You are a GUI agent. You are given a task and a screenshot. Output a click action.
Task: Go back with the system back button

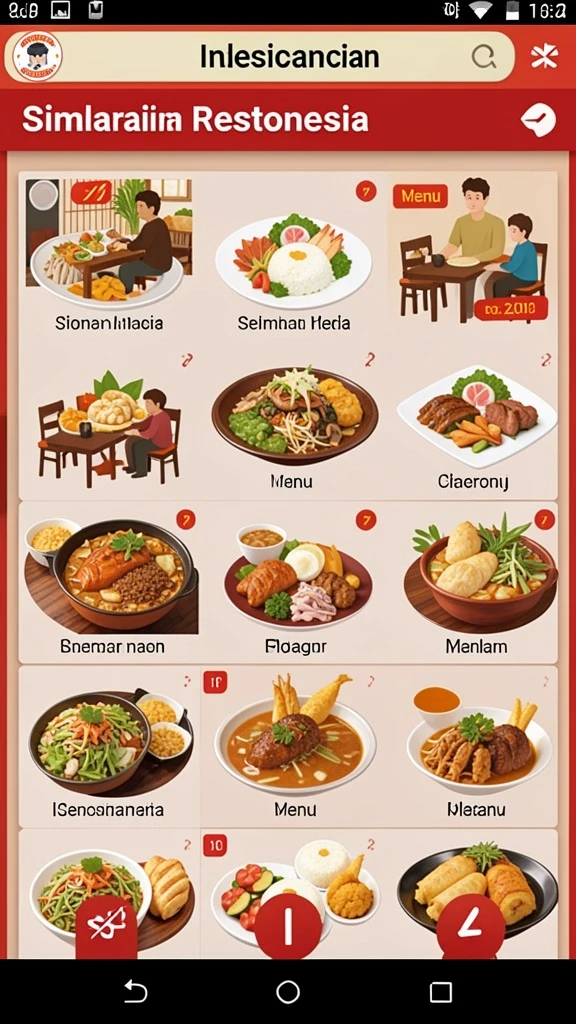135,991
